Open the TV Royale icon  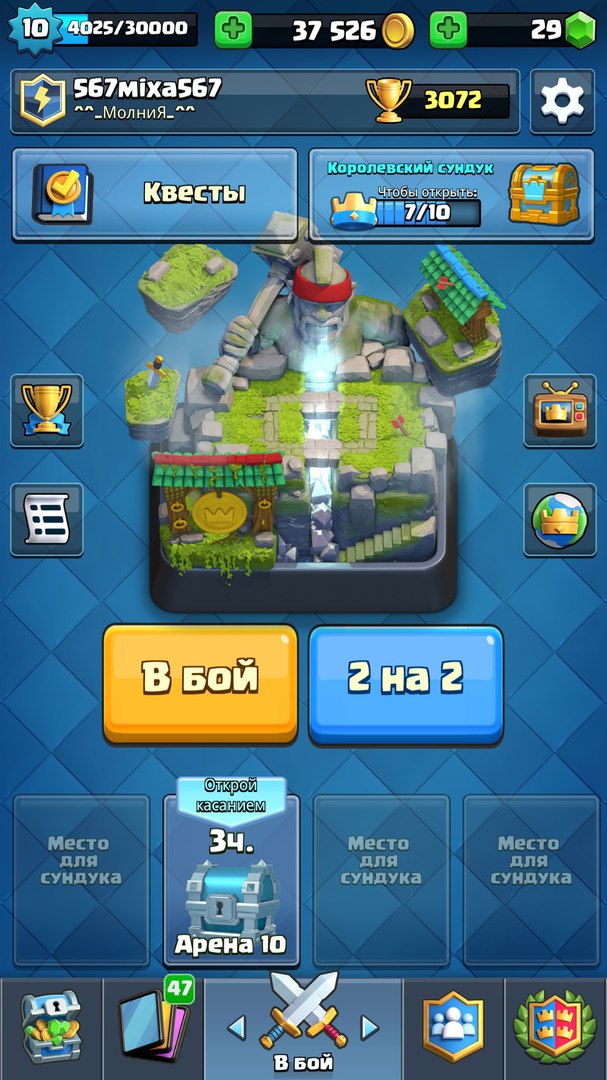click(x=559, y=411)
